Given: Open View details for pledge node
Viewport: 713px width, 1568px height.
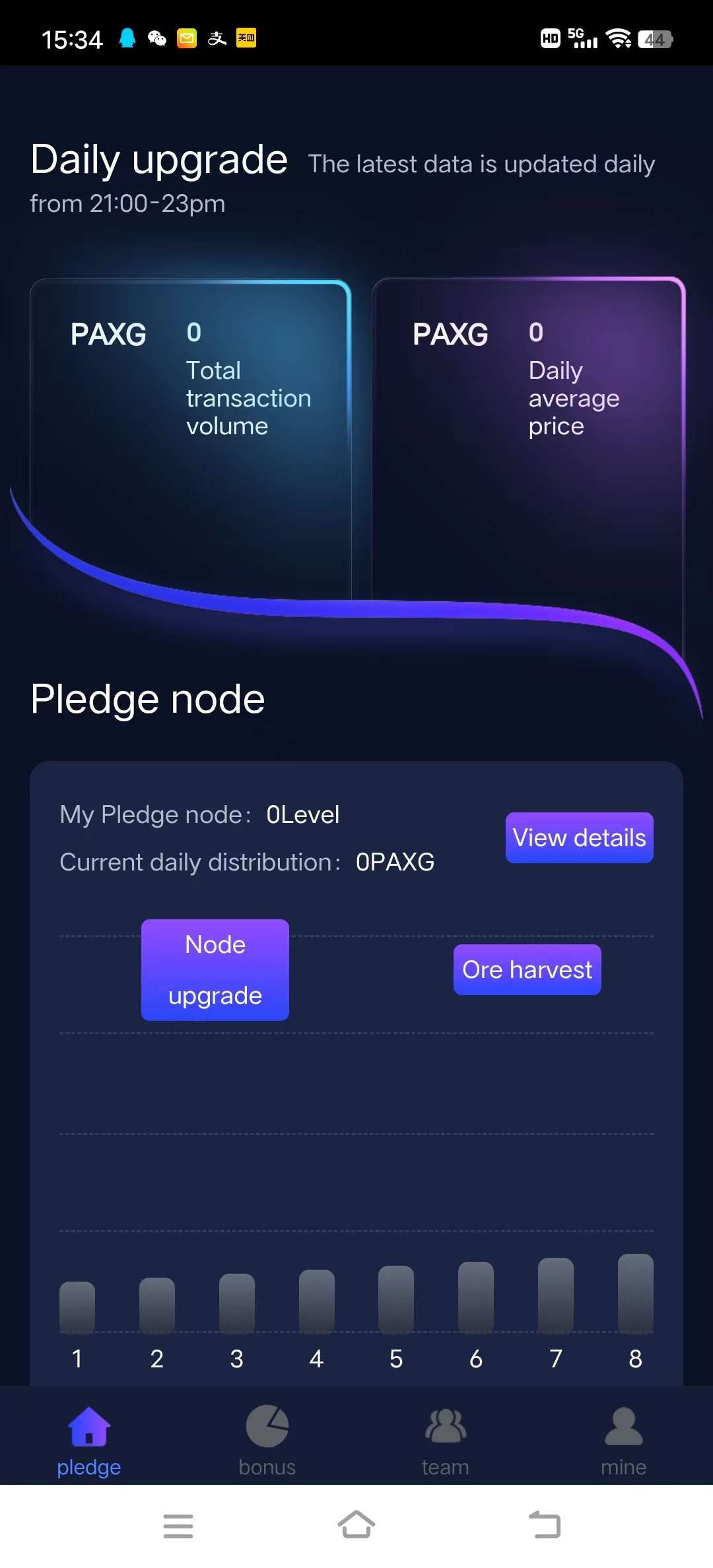Looking at the screenshot, I should [x=579, y=837].
